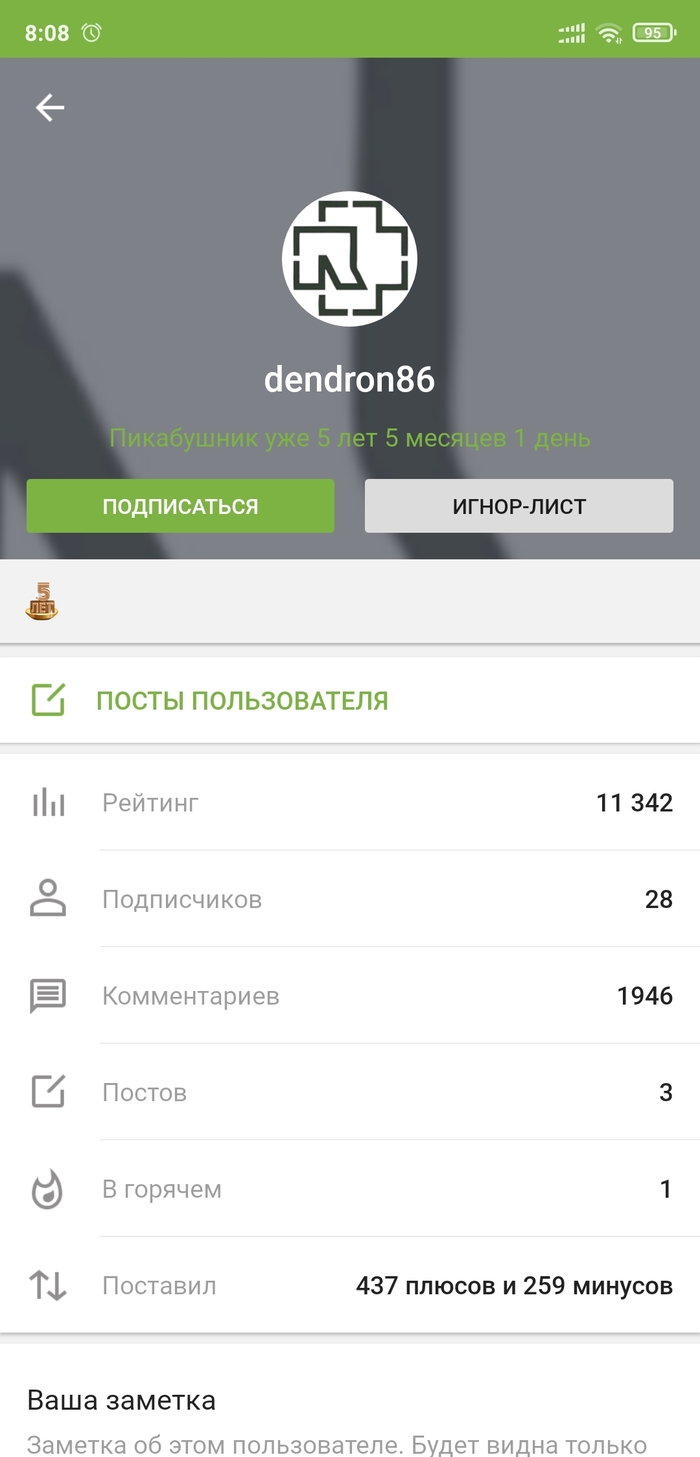The width and height of the screenshot is (700, 1457).
Task: Edit the note about this user
Action: (336, 1444)
